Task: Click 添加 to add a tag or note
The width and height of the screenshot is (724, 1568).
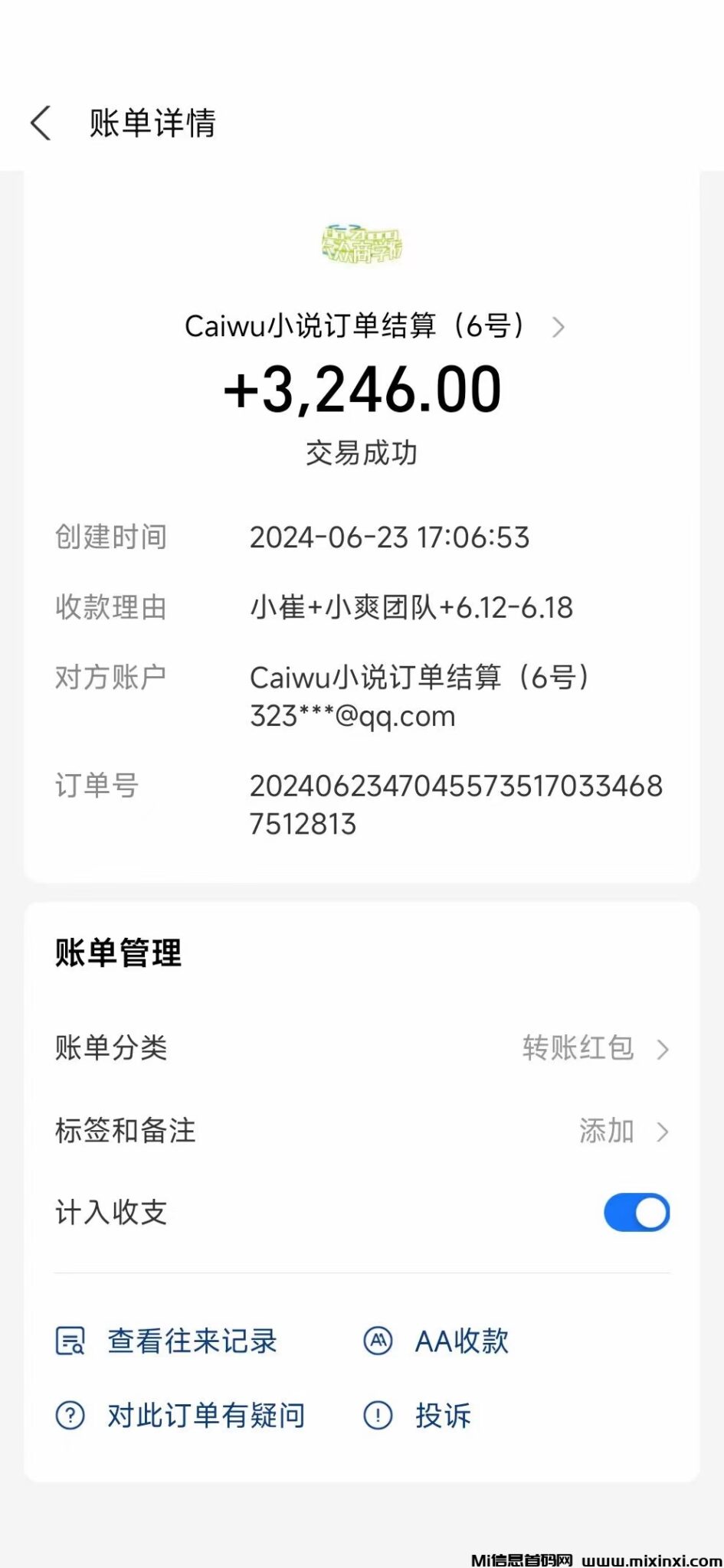Action: click(x=607, y=1131)
